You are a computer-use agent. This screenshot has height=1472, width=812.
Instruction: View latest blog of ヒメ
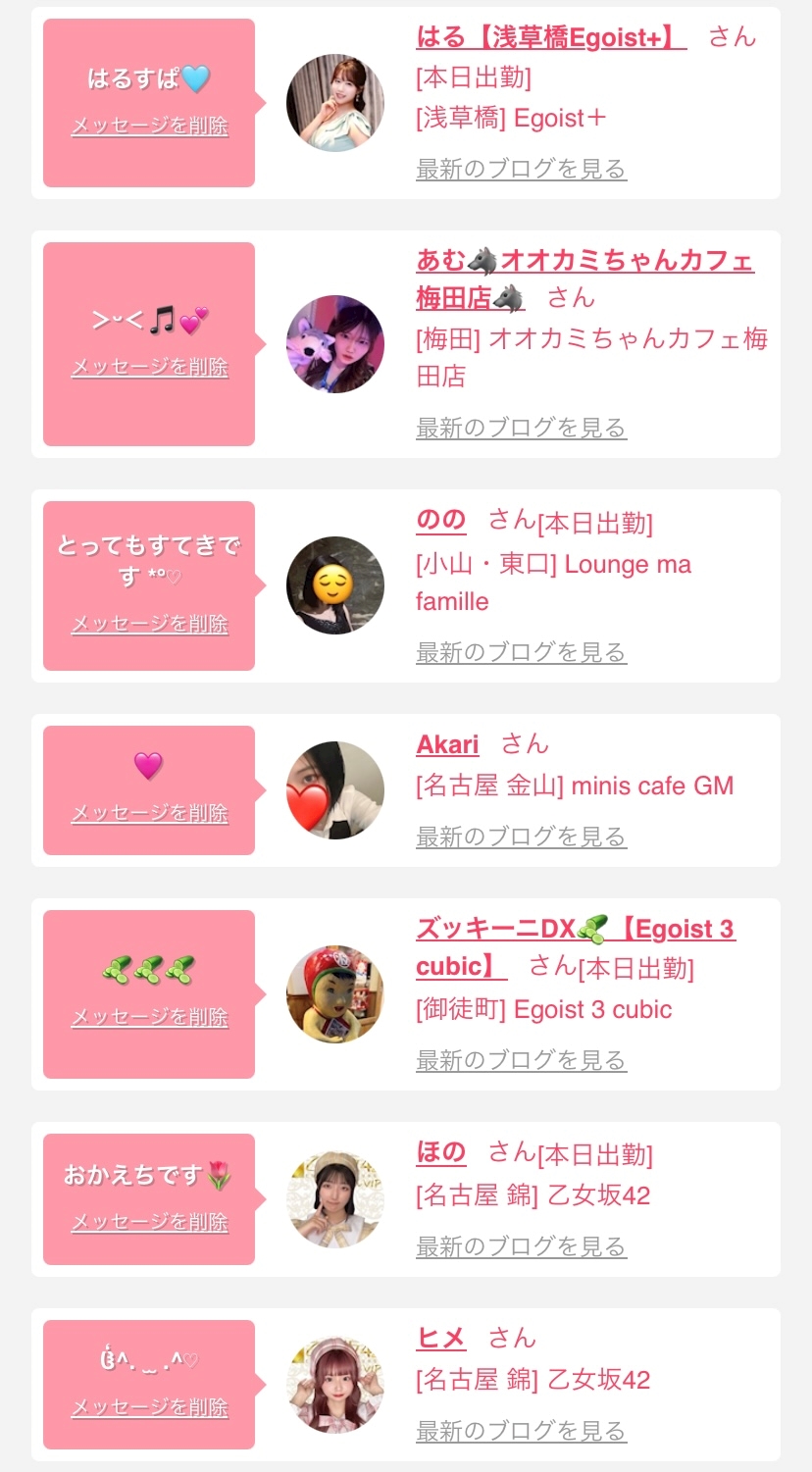[x=521, y=1432]
